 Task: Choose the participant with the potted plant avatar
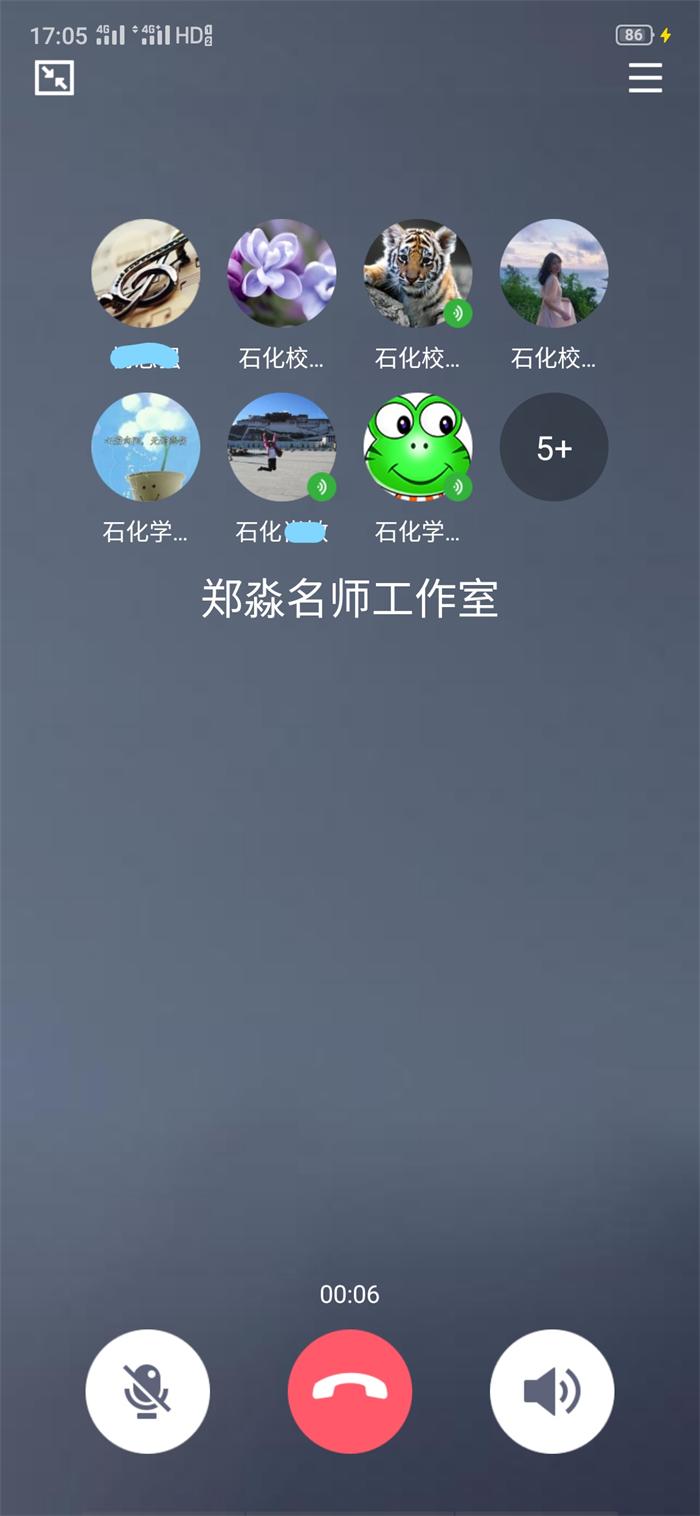point(146,447)
